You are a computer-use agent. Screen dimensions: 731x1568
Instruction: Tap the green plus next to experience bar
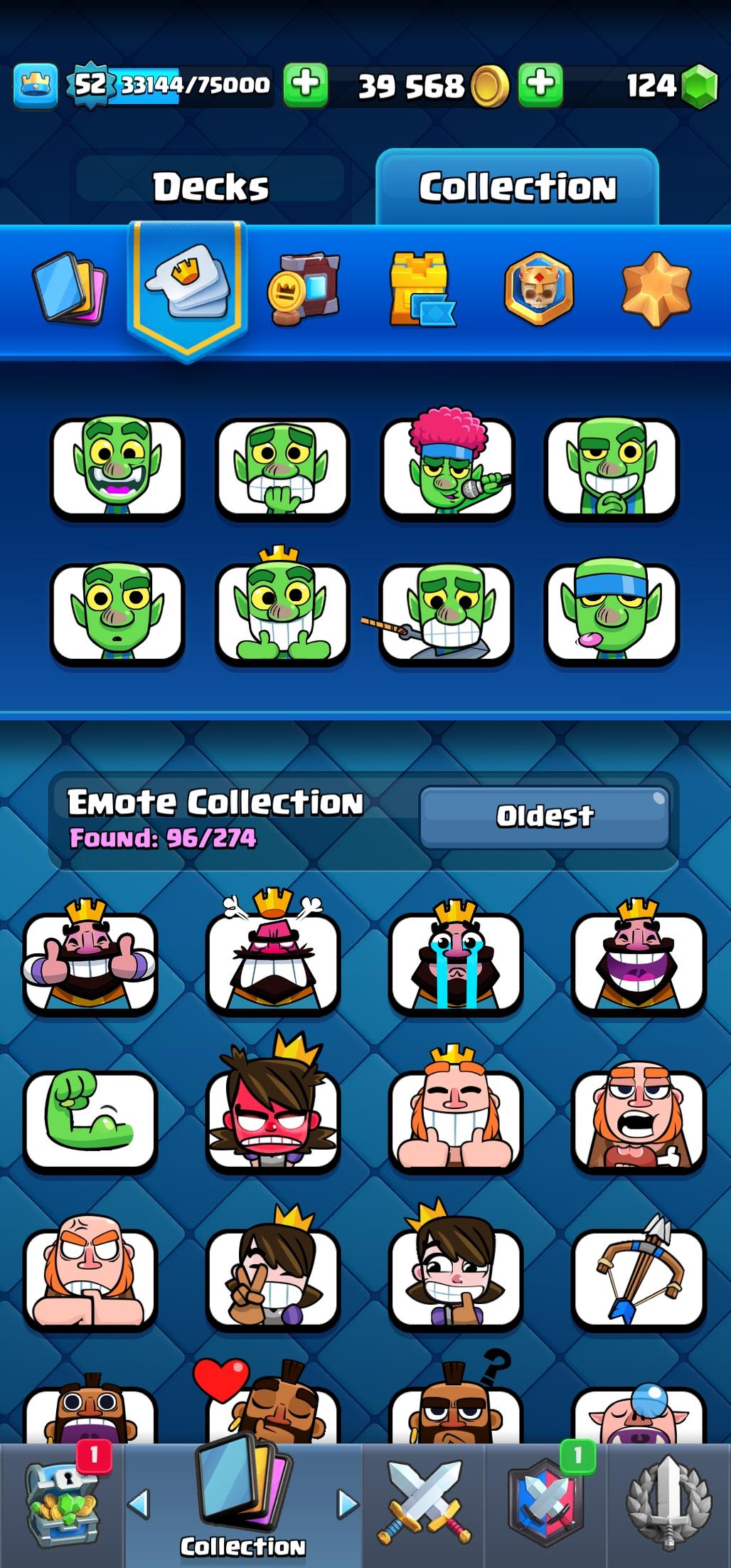coord(306,85)
